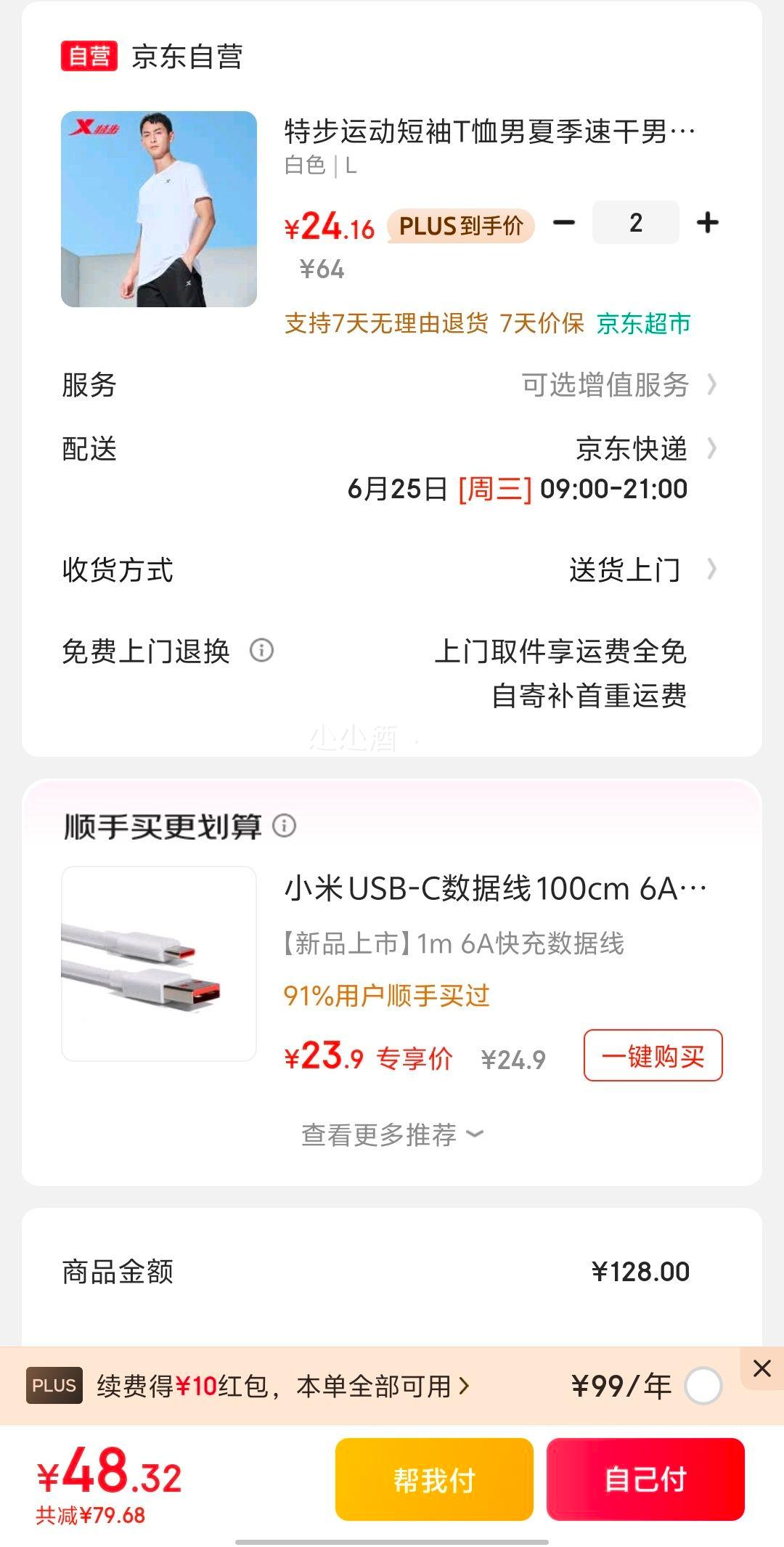This screenshot has height=1547, width=784.
Task: Open PLUS 续费得¥10红包 details link
Action: (283, 1386)
